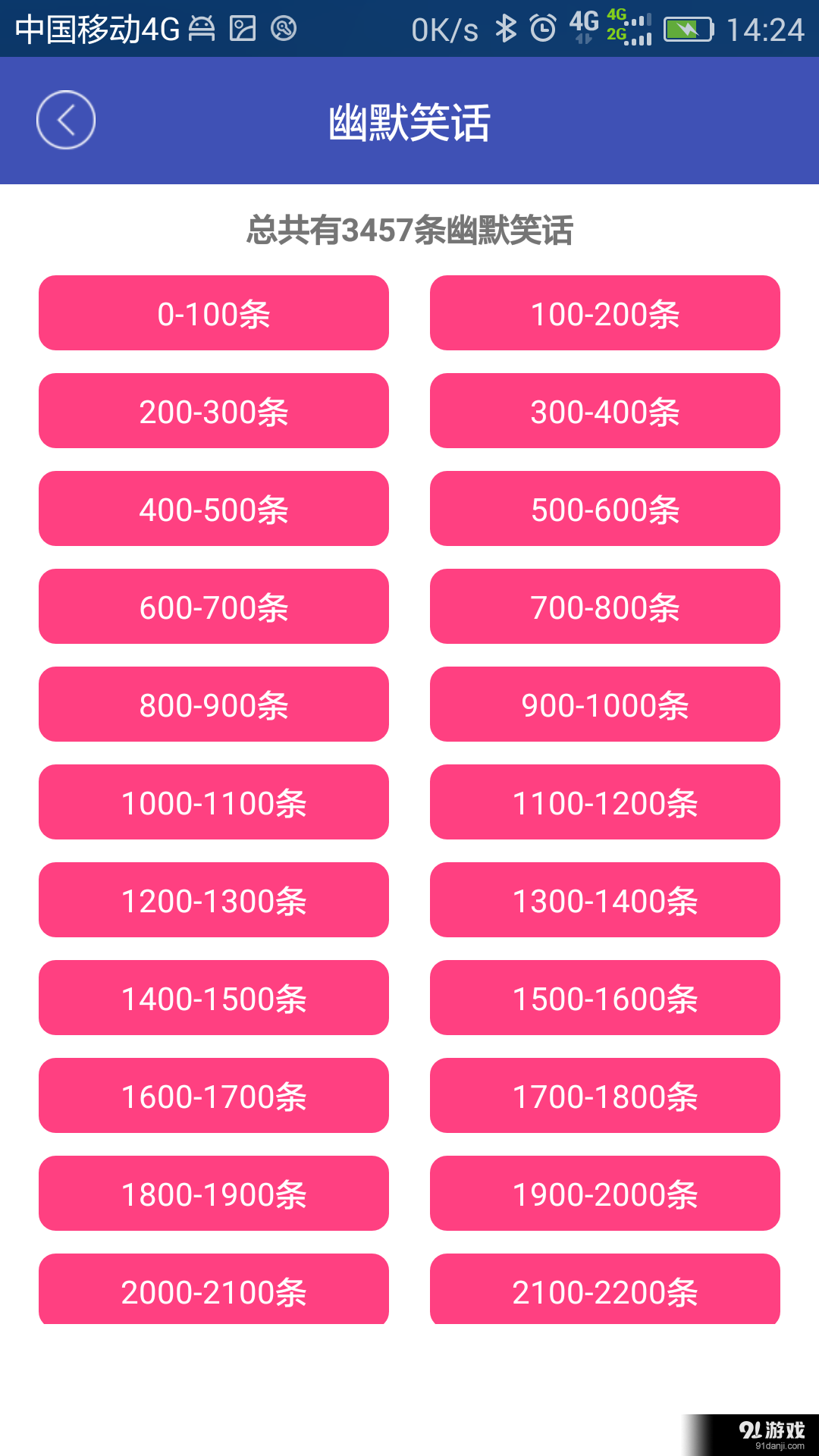Open jokes 600-700条

pos(213,607)
